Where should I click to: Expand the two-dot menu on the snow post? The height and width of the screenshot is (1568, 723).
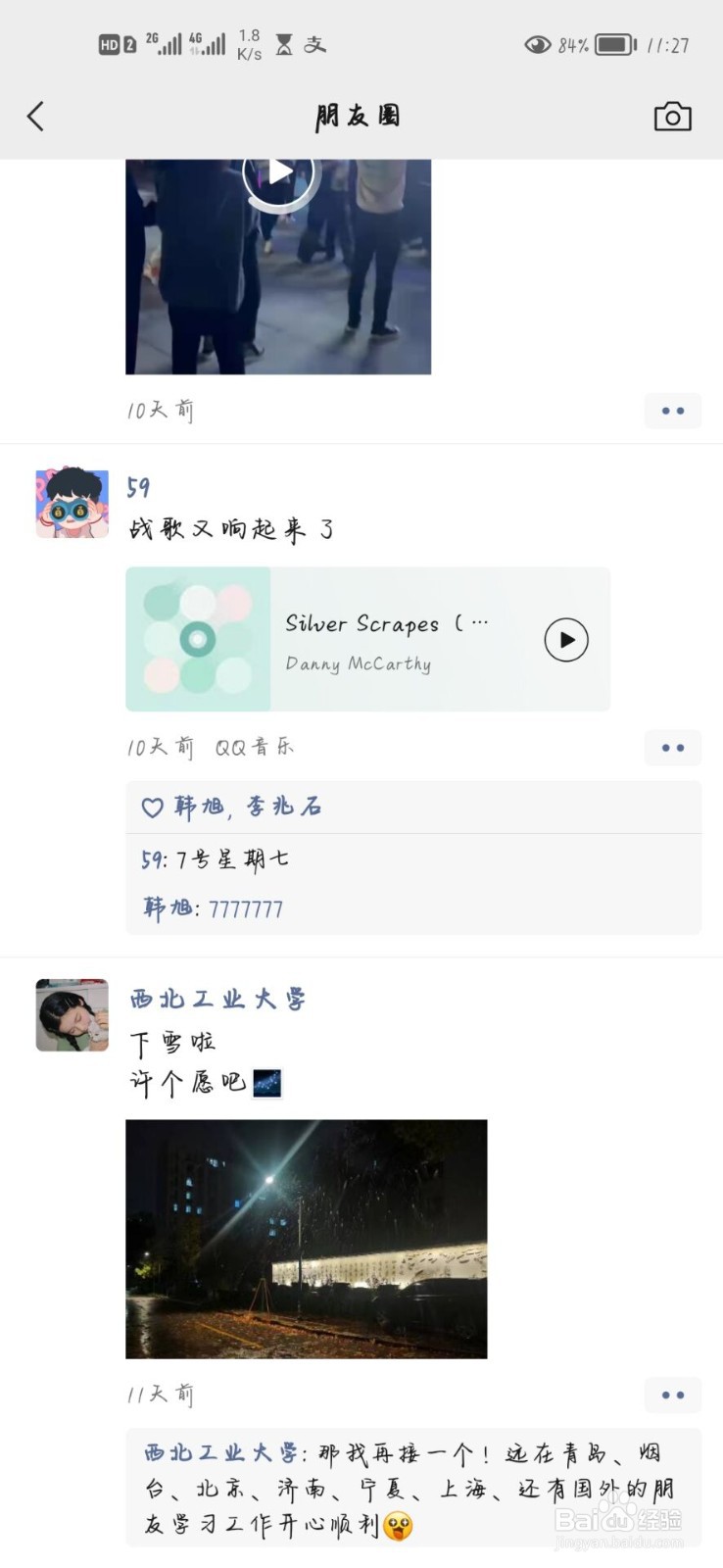coord(673,1395)
